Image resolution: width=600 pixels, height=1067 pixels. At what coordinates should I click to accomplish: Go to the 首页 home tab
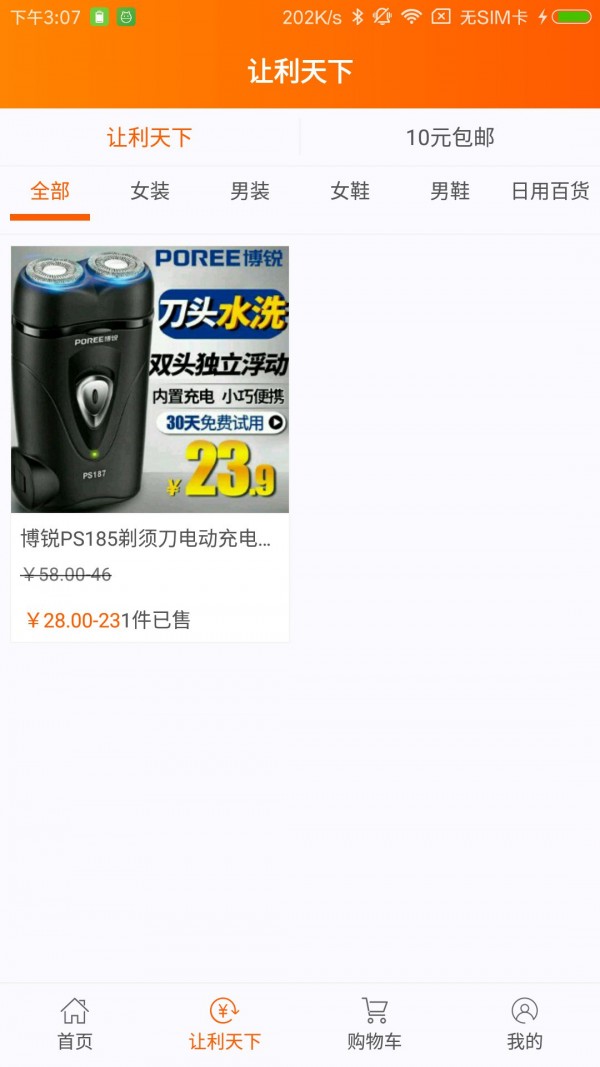(x=75, y=1024)
